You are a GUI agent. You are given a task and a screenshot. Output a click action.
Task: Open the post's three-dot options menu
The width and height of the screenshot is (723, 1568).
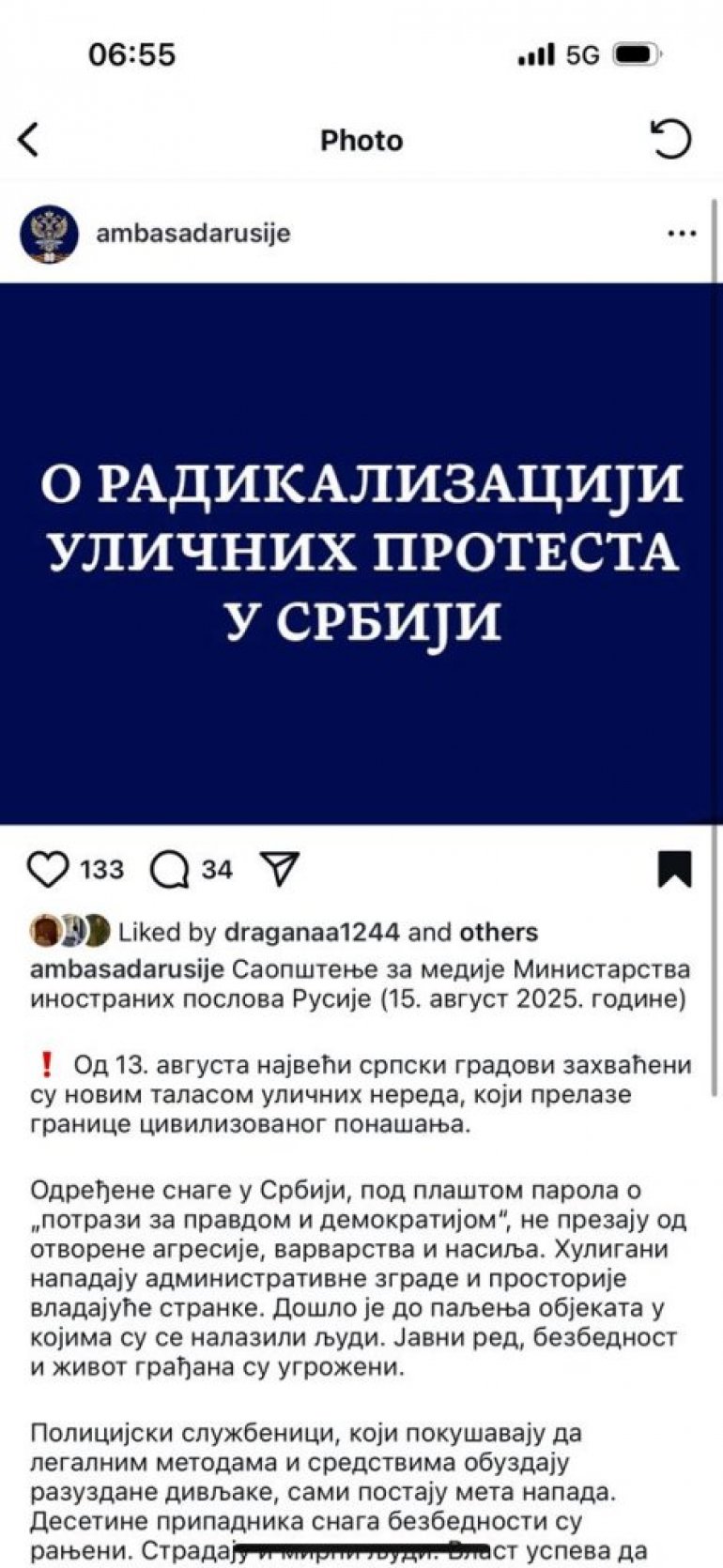click(x=682, y=234)
